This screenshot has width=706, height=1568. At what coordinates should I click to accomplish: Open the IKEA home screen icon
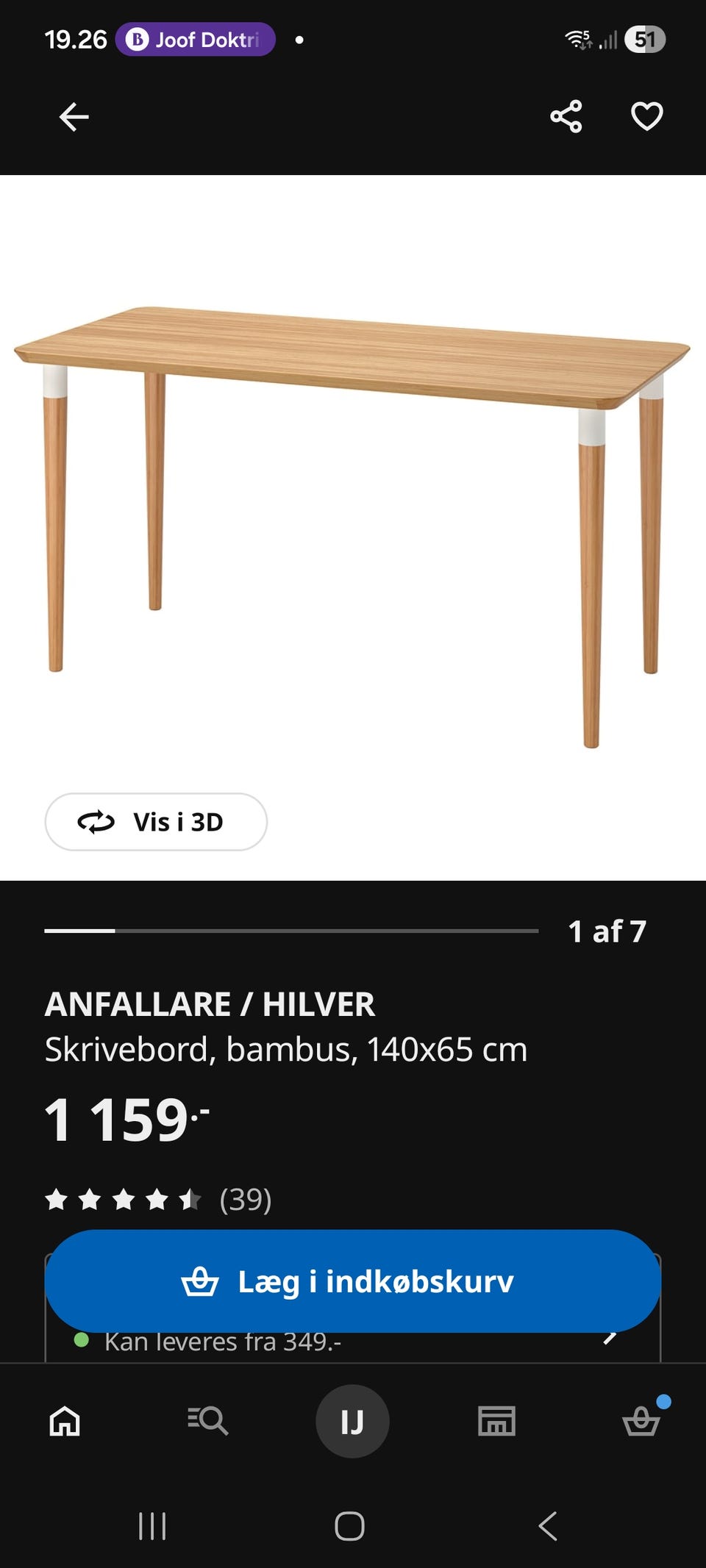[63, 1420]
